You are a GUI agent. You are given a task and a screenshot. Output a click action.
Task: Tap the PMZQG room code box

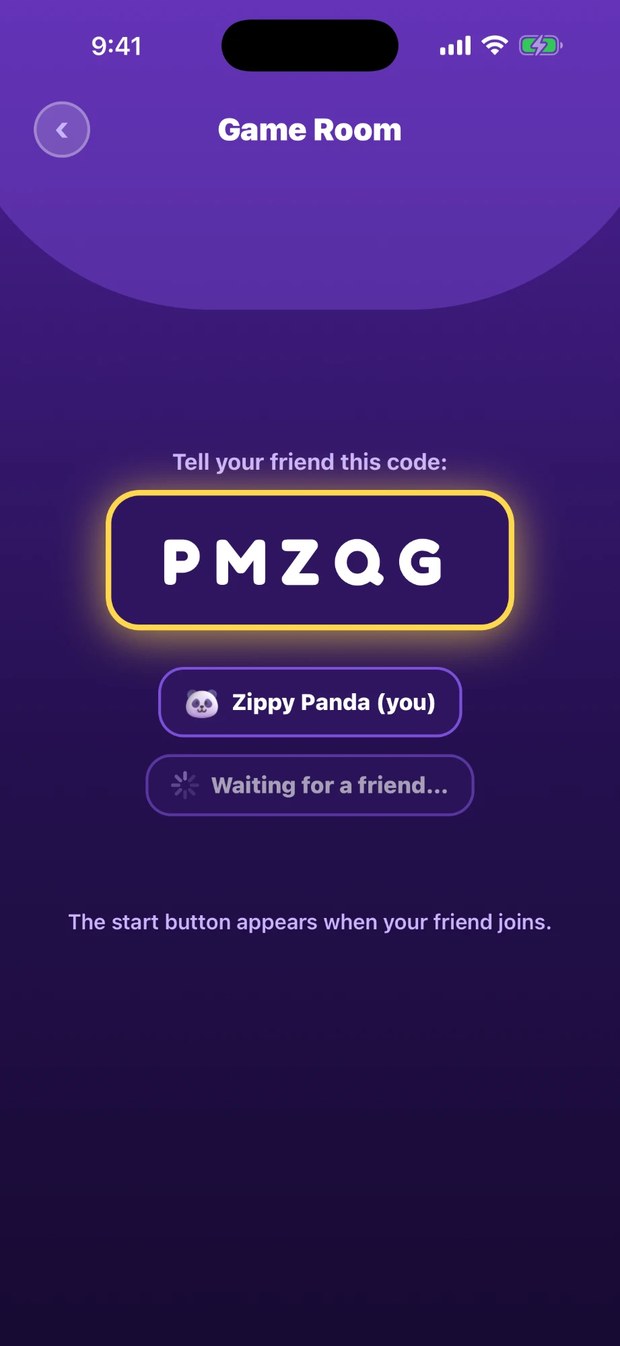tap(310, 560)
